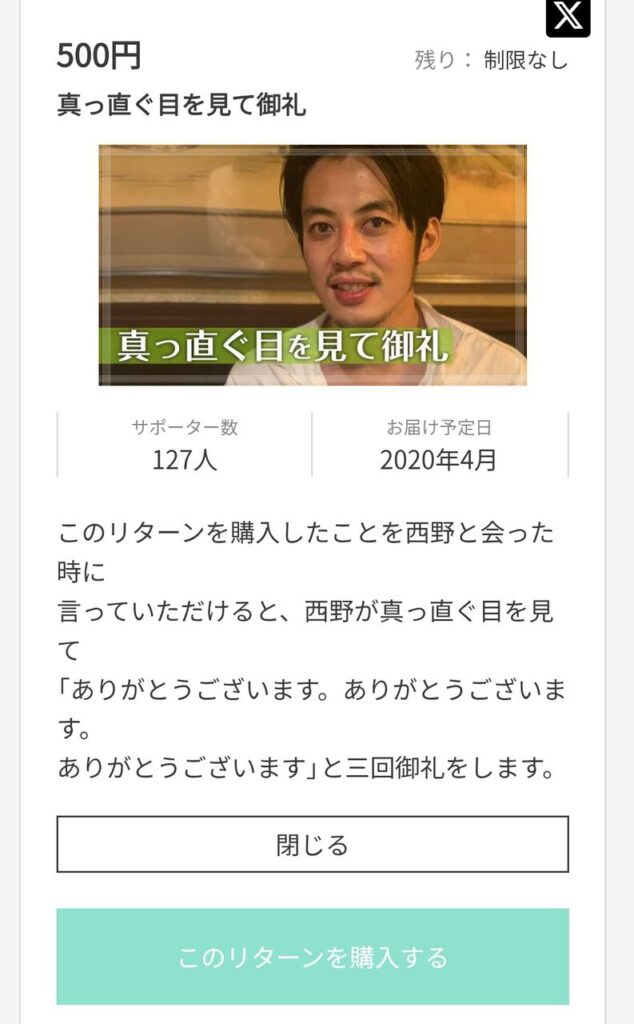Share via the X icon

point(568,16)
